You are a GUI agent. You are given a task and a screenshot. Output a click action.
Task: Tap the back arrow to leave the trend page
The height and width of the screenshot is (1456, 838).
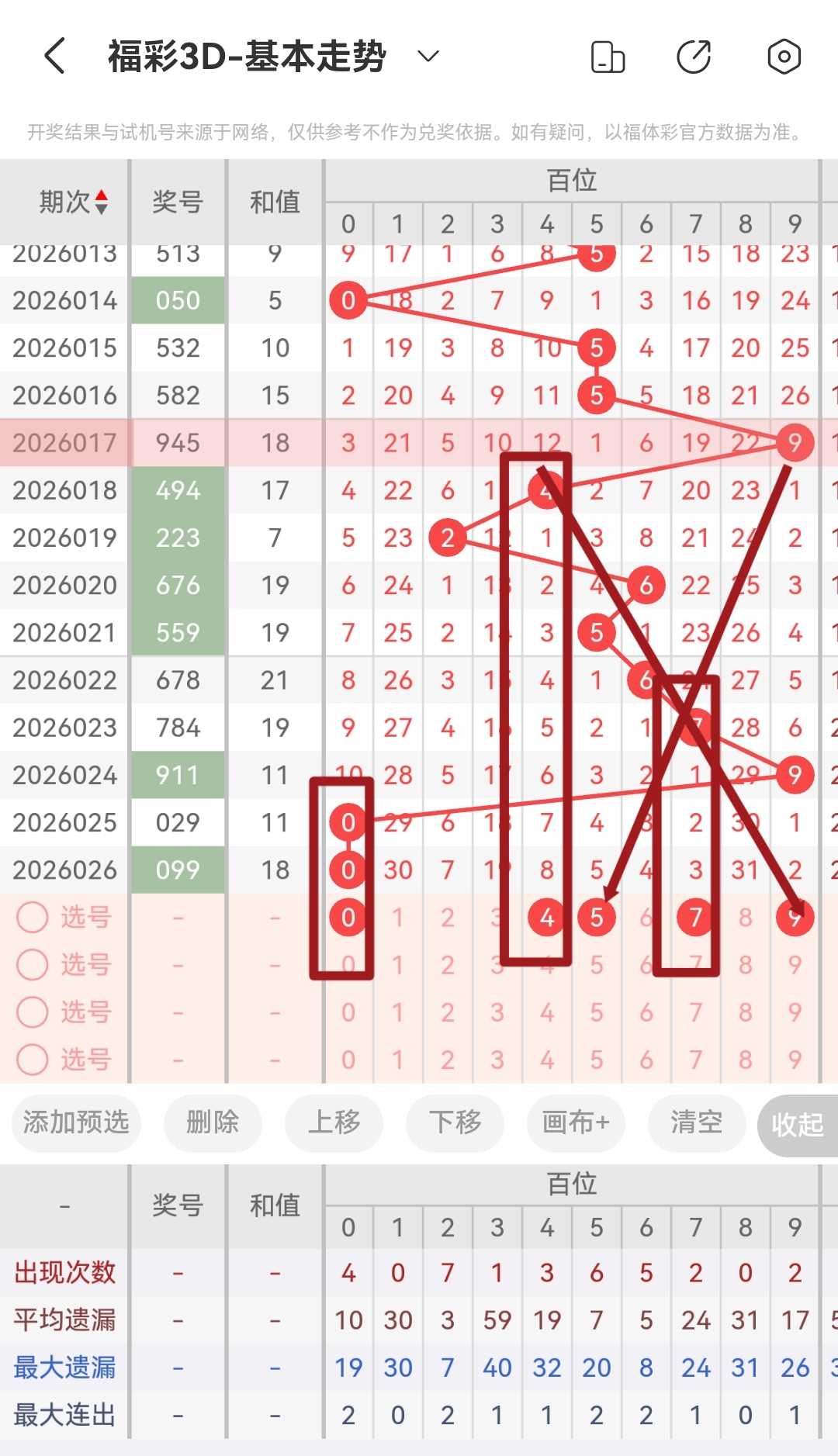coord(51,56)
